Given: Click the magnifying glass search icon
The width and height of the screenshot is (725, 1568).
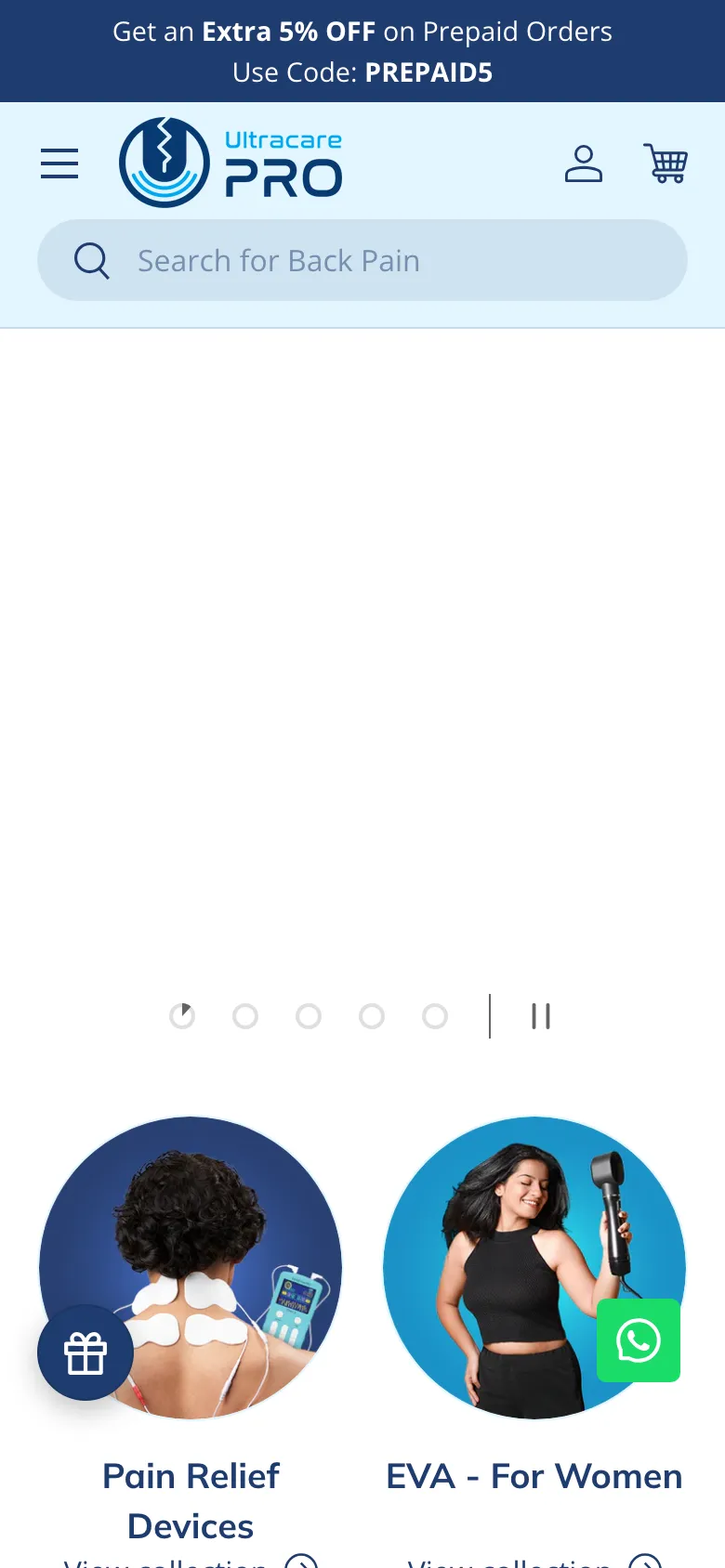Looking at the screenshot, I should (91, 260).
